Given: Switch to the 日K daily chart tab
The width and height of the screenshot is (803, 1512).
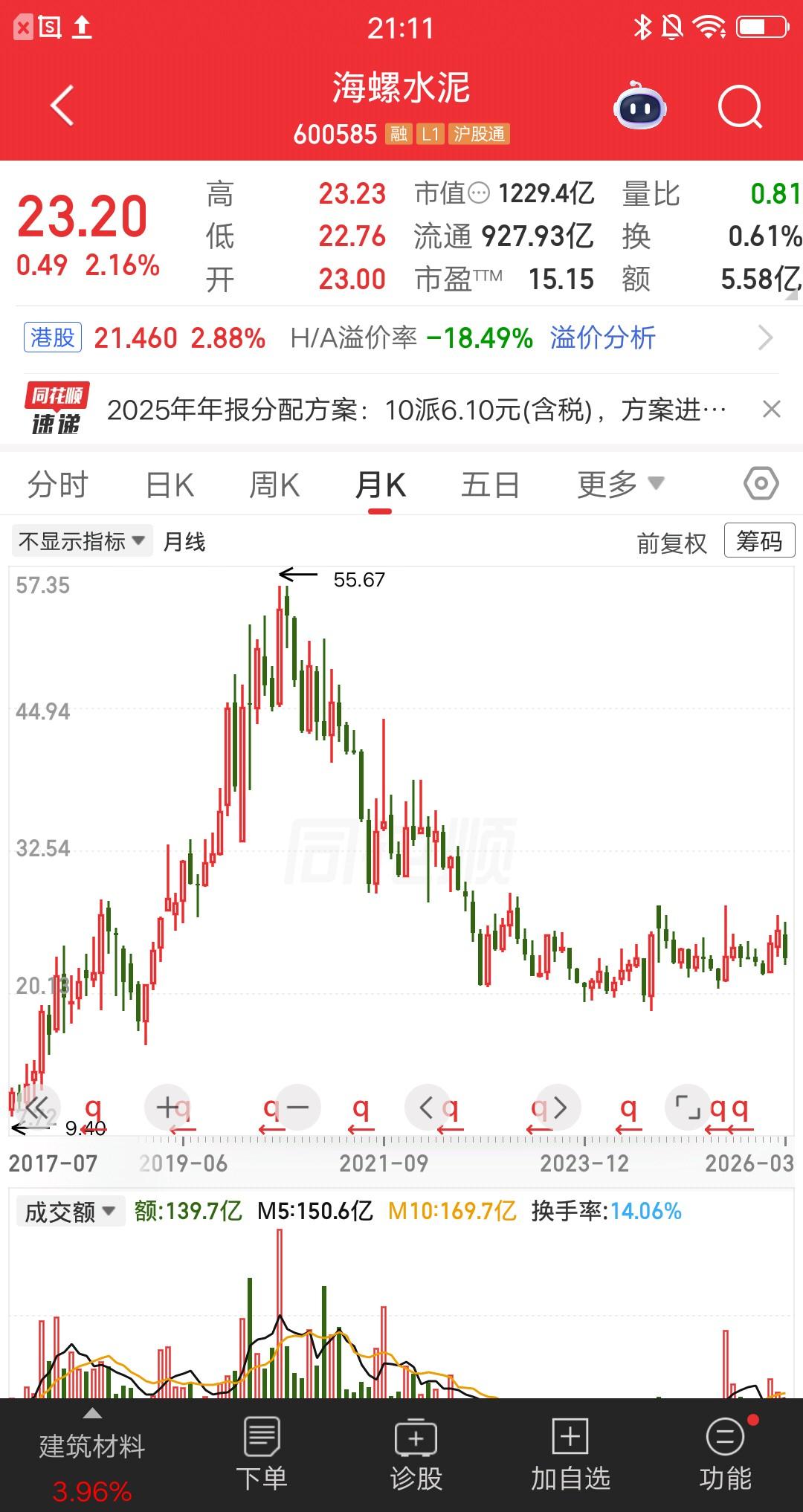Looking at the screenshot, I should 170,483.
